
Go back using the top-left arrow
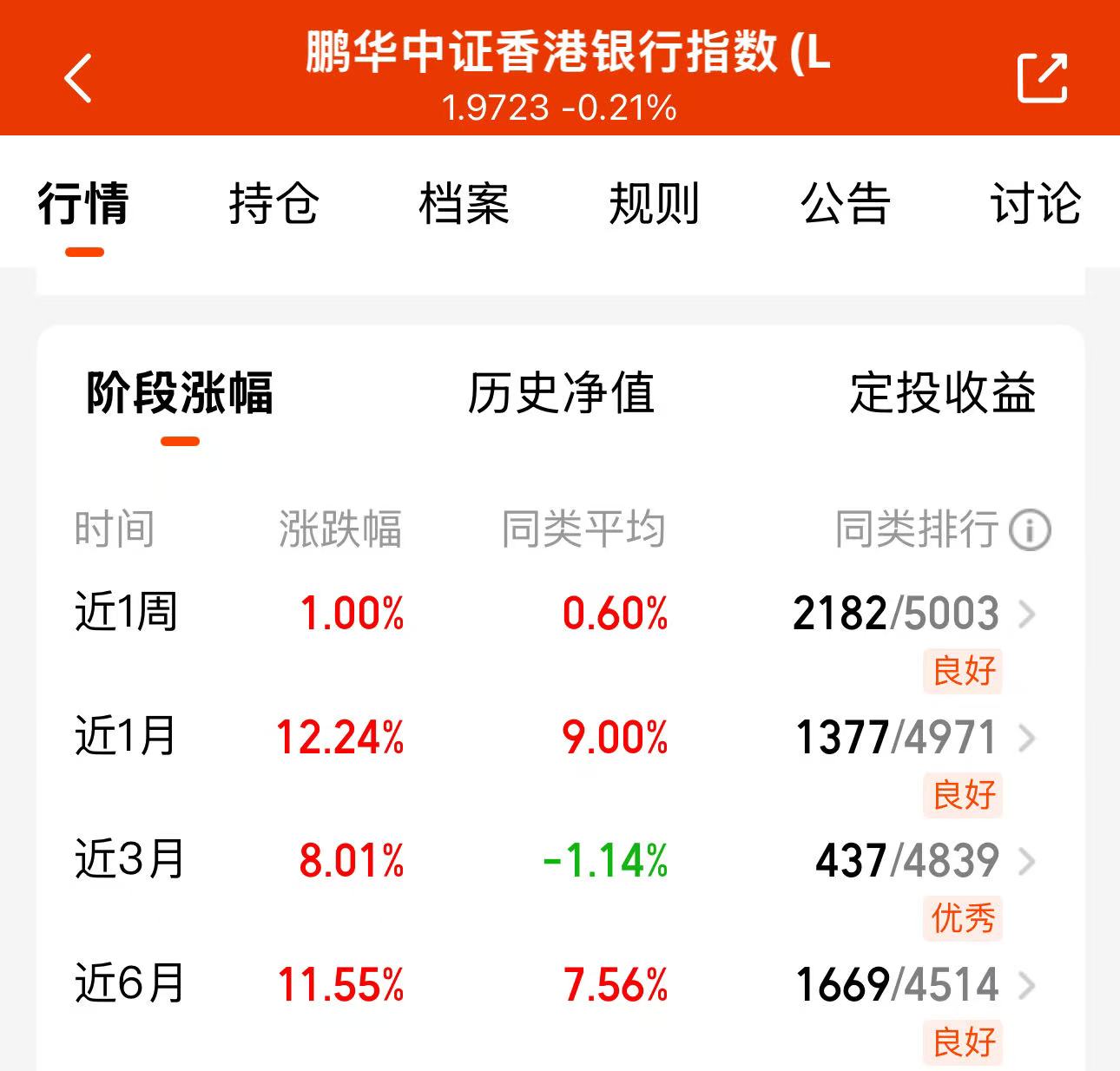point(78,78)
